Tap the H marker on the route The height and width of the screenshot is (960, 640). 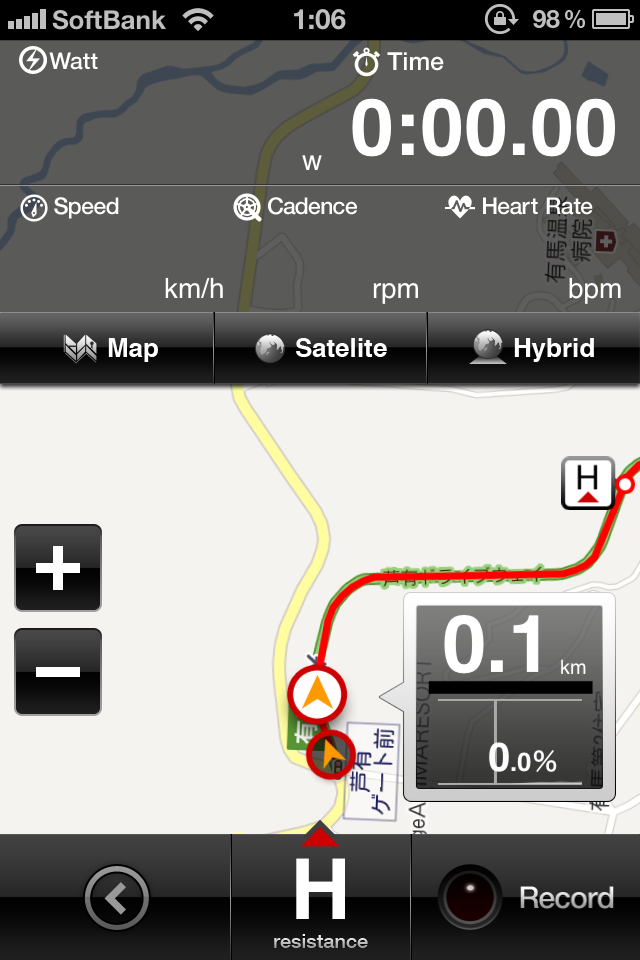click(x=588, y=483)
